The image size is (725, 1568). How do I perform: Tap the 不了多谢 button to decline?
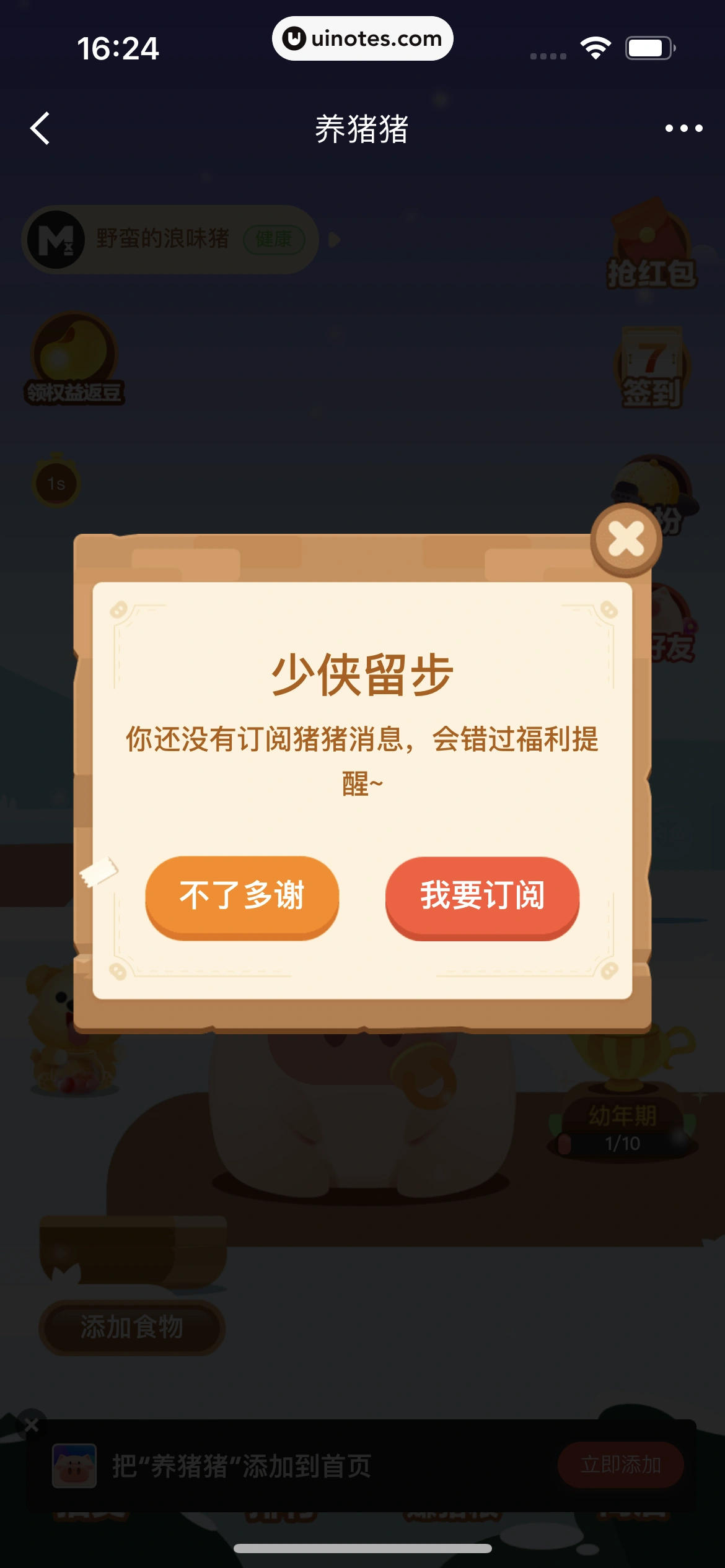(242, 897)
